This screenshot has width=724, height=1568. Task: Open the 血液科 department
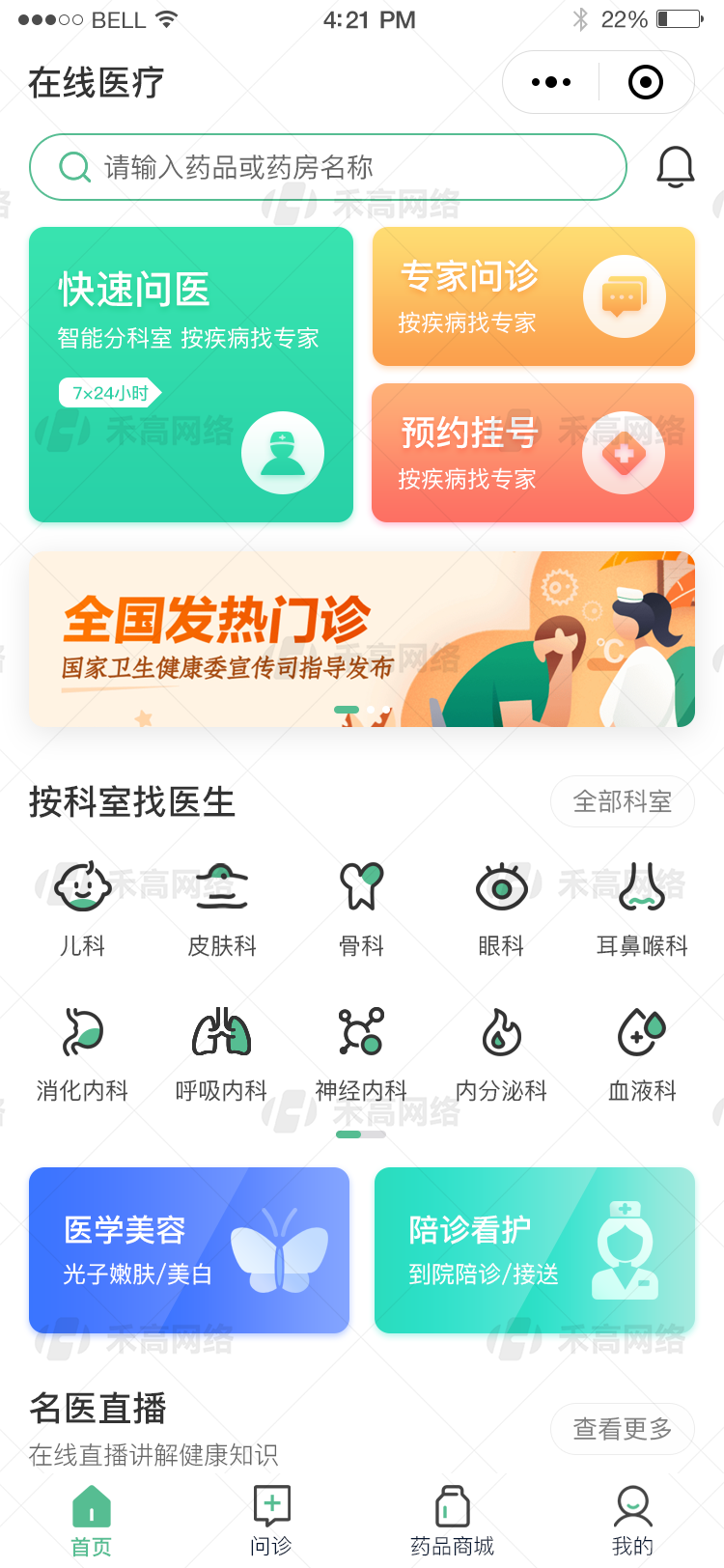point(642,1052)
